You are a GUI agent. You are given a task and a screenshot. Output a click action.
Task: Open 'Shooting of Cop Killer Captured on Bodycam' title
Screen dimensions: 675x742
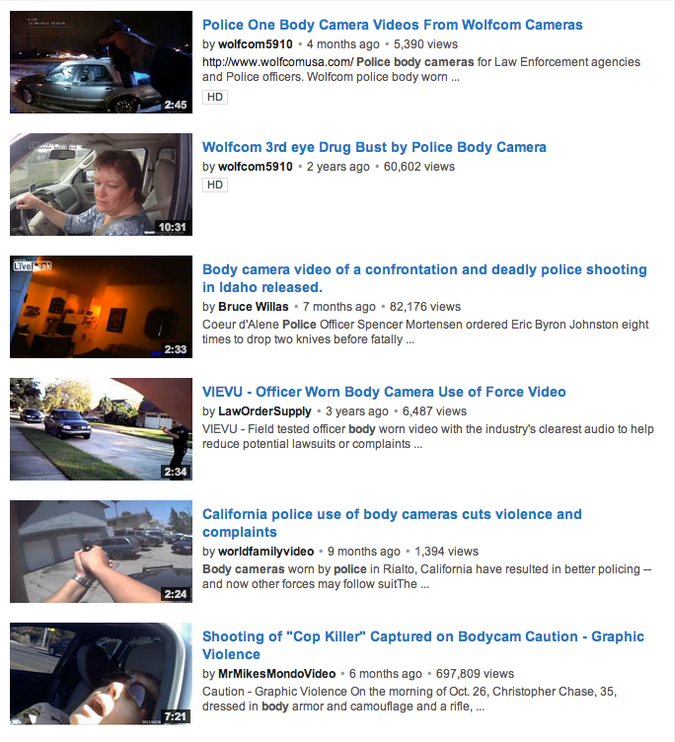click(423, 645)
